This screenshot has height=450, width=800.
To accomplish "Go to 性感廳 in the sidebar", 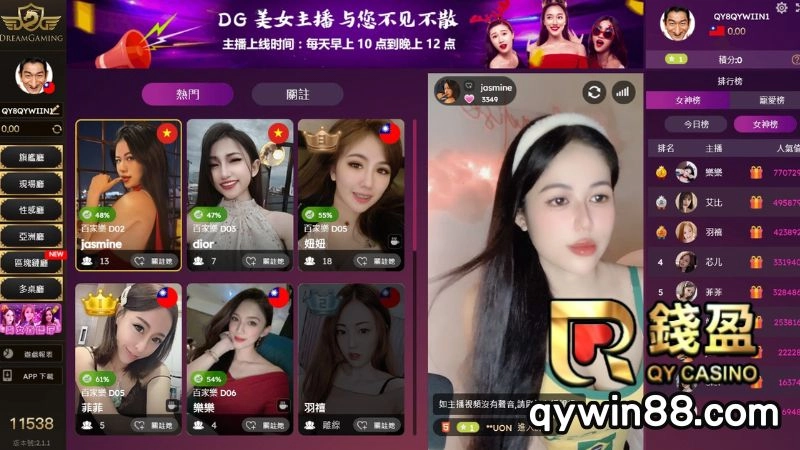I will point(33,212).
